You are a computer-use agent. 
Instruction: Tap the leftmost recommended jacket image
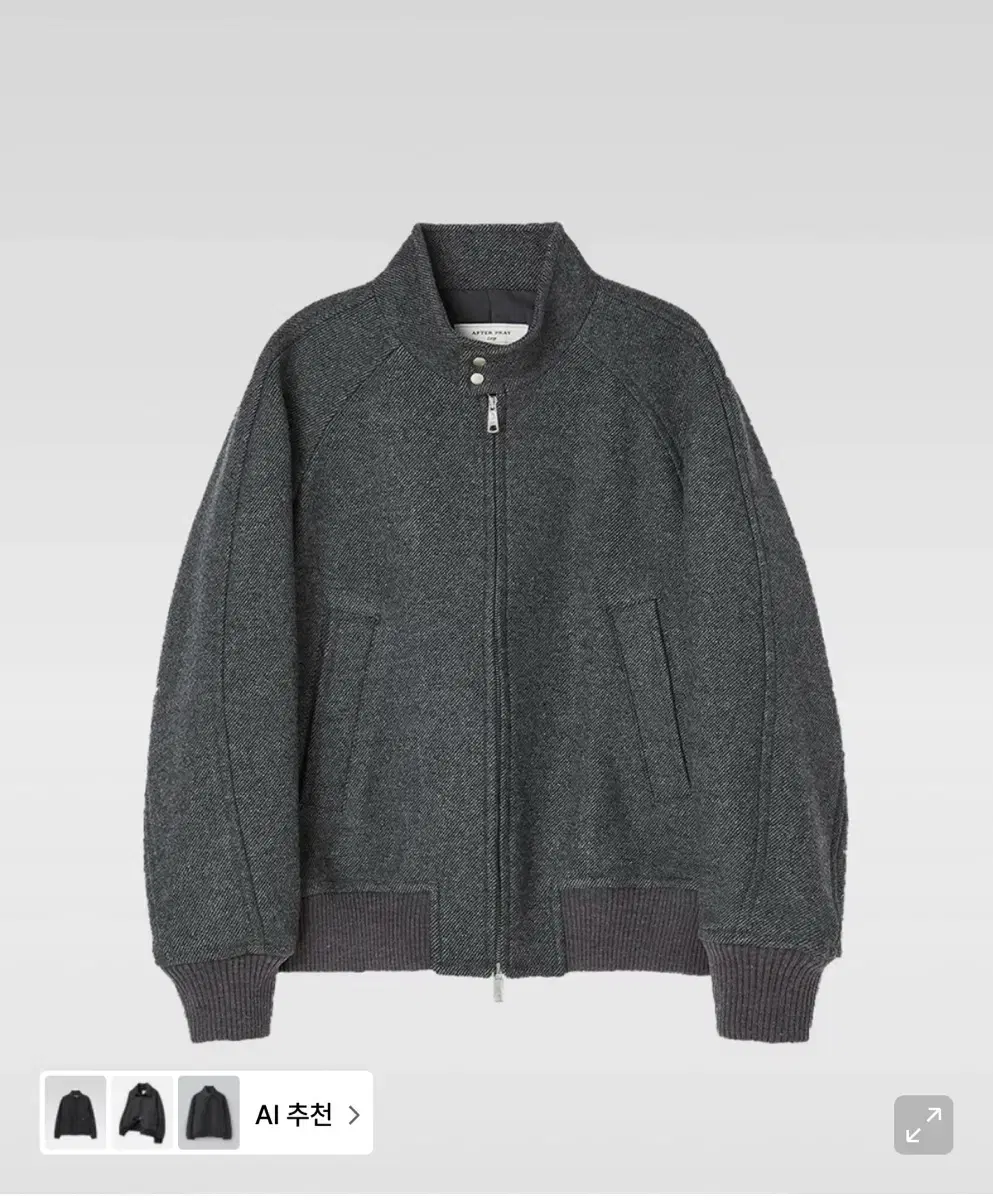(74, 1112)
